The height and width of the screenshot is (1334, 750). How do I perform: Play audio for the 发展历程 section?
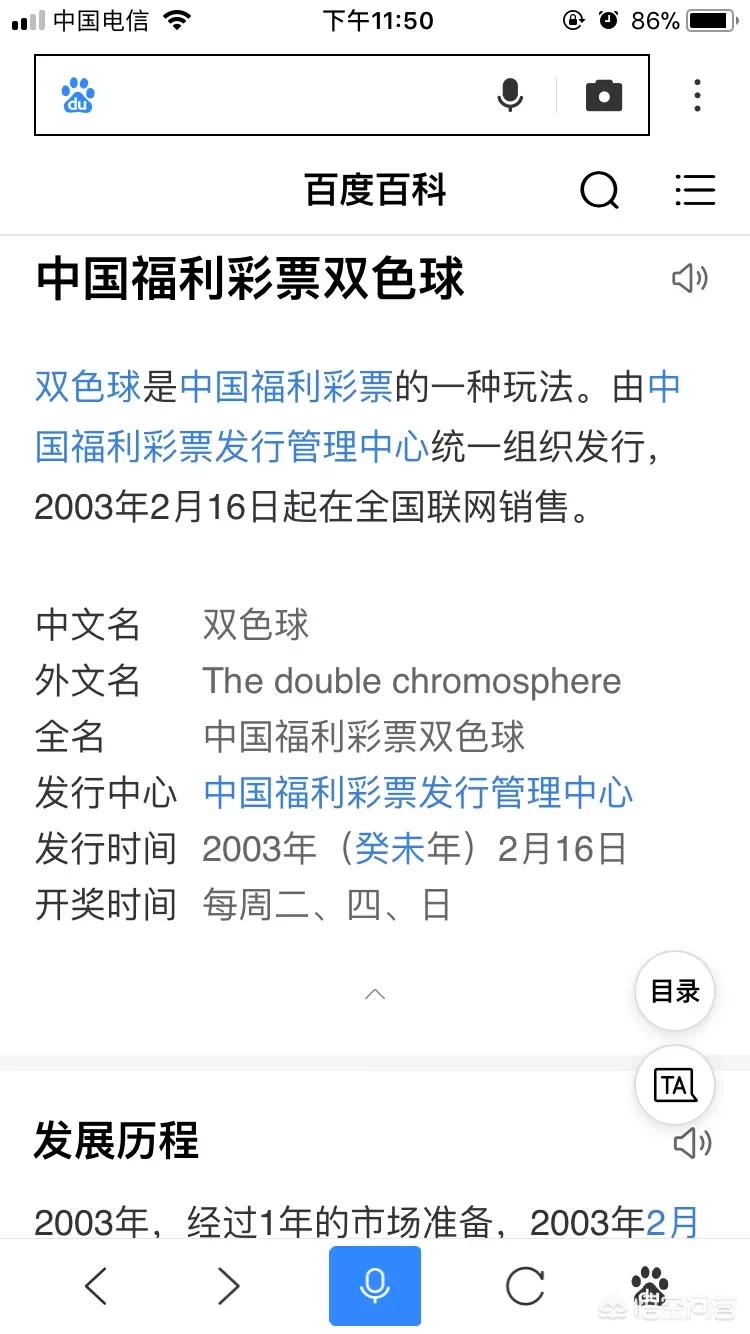click(692, 1142)
